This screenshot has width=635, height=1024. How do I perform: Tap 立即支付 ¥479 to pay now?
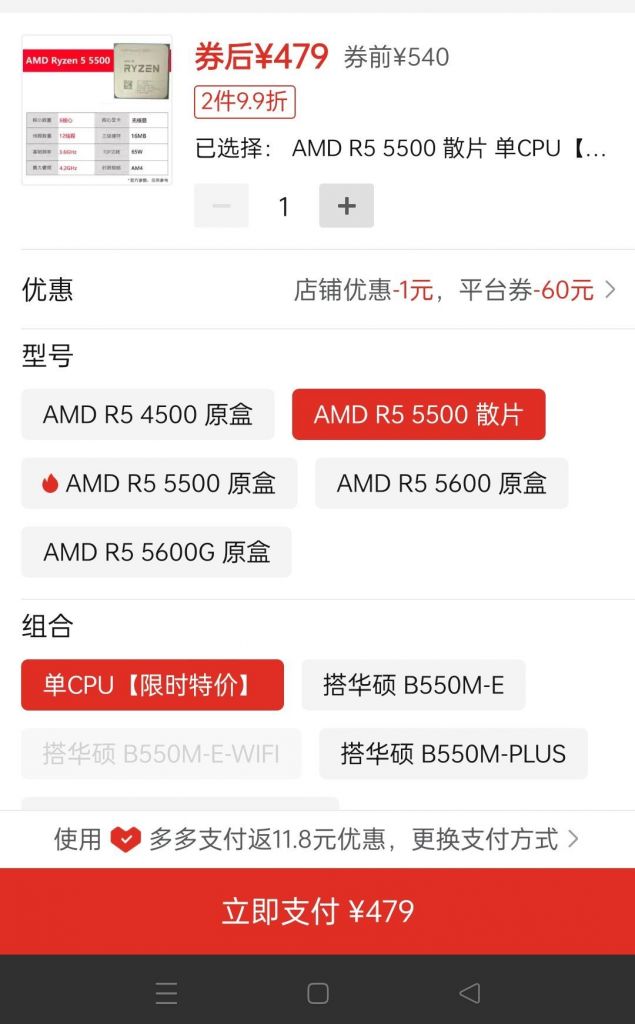click(x=318, y=911)
